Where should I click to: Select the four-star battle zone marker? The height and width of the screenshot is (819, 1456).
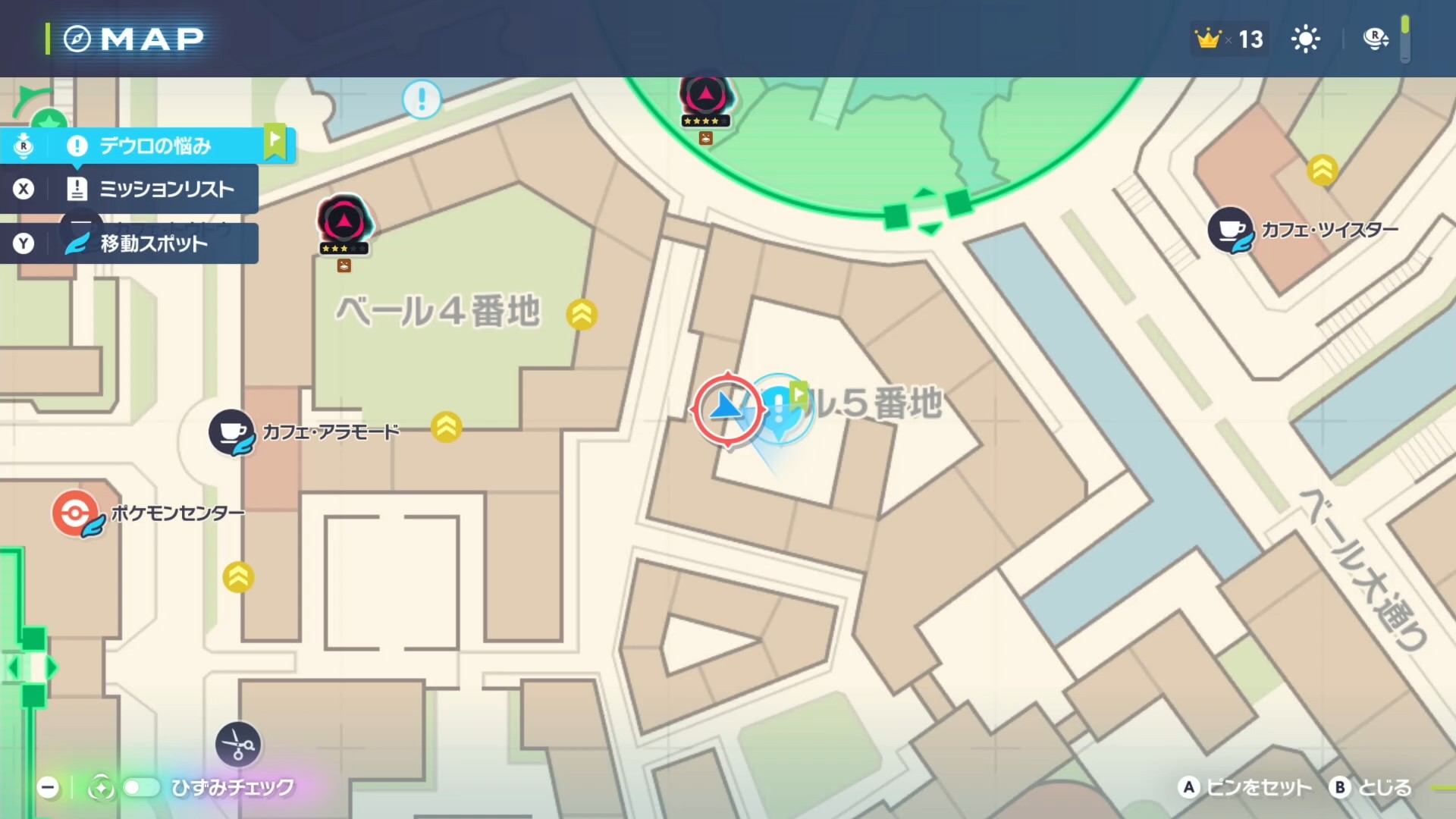click(705, 97)
